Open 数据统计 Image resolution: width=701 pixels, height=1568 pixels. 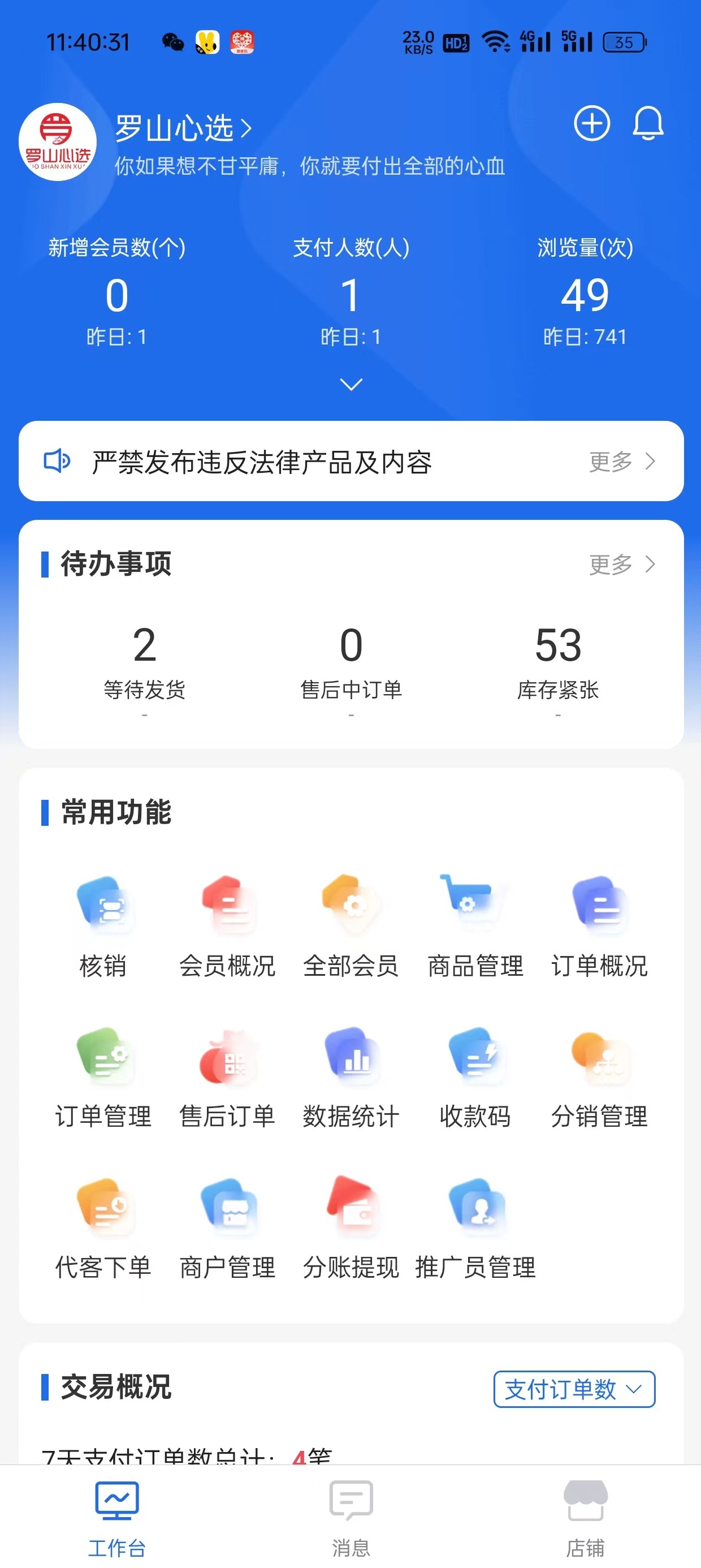[351, 1078]
